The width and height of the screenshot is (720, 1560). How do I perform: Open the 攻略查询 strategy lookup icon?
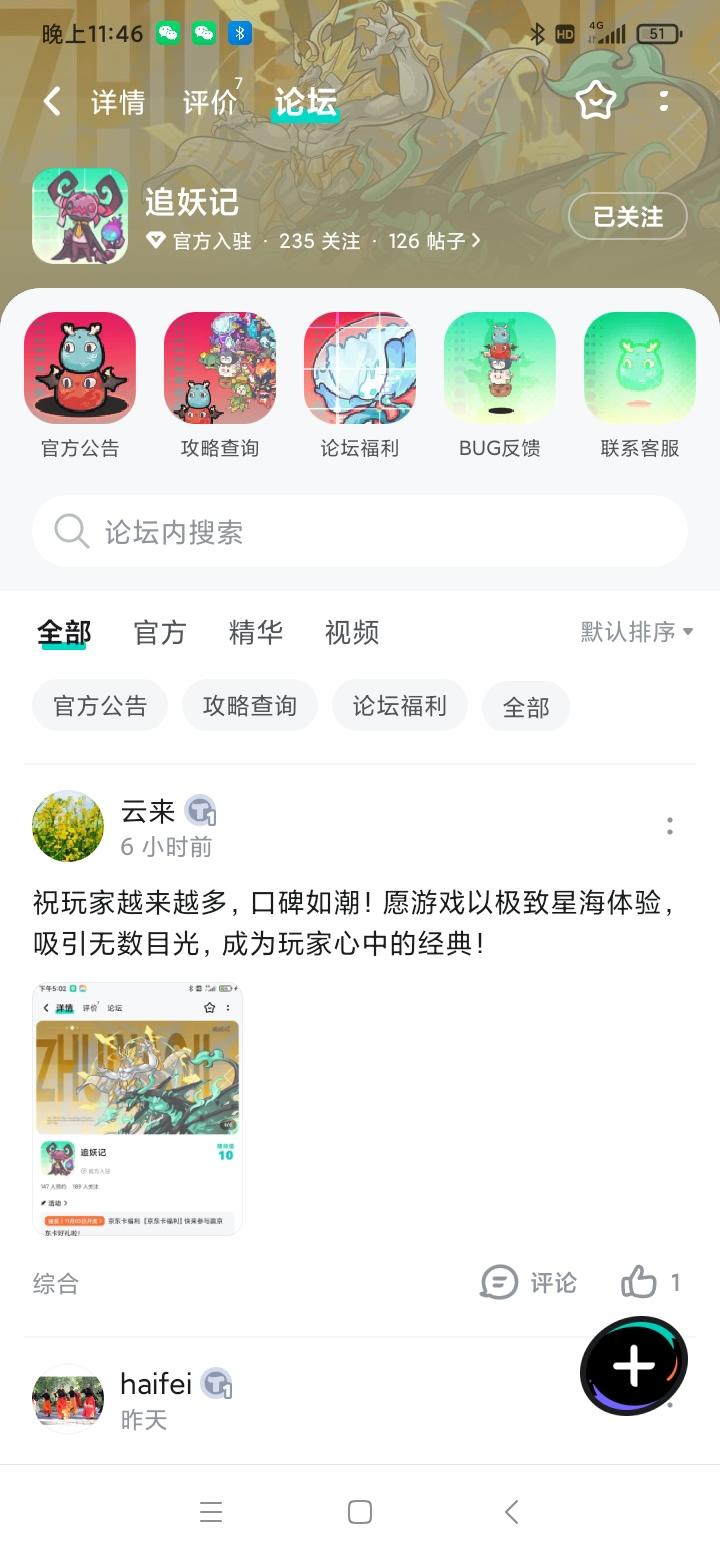click(220, 367)
